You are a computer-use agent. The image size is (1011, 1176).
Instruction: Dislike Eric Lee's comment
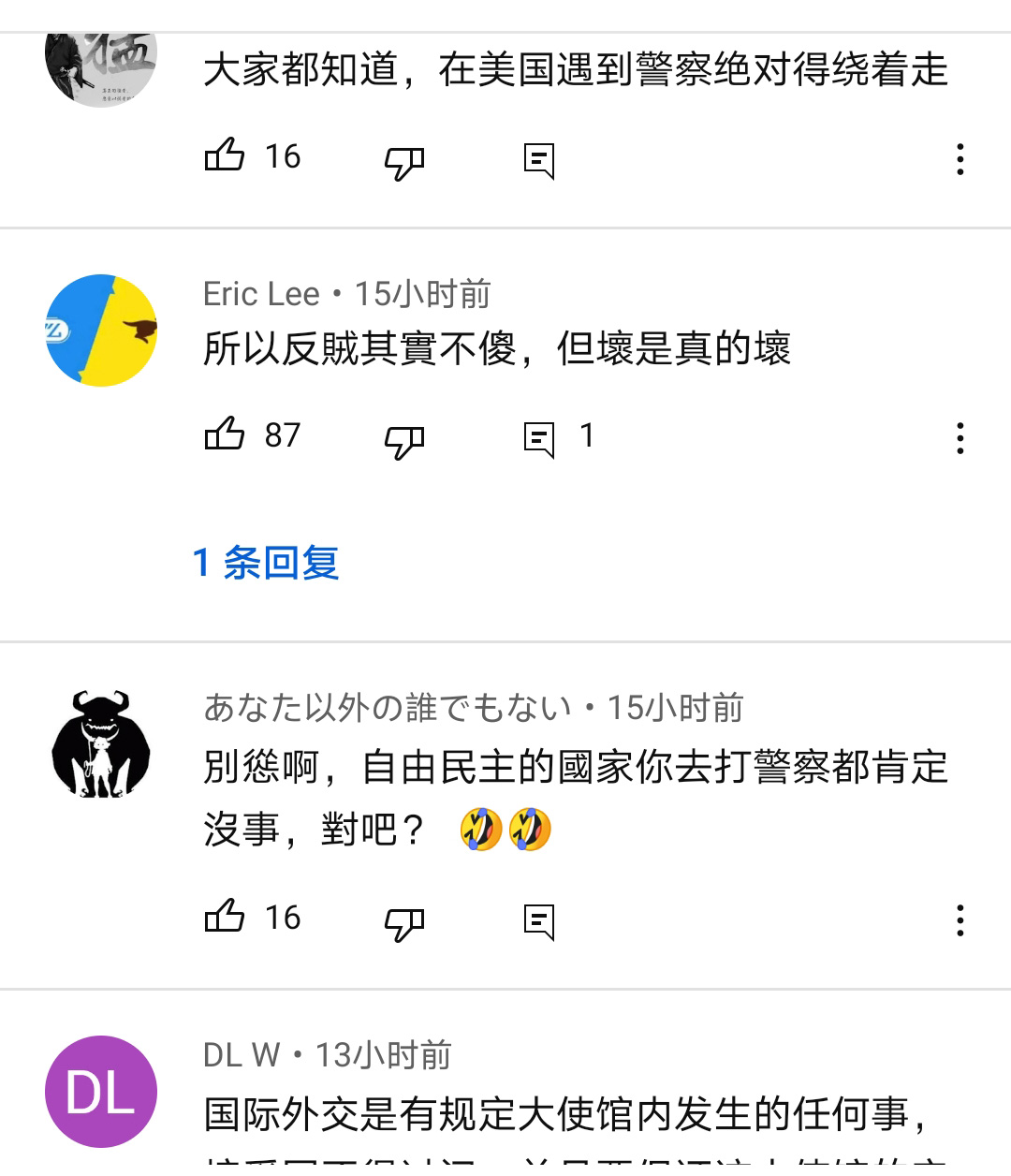click(404, 440)
